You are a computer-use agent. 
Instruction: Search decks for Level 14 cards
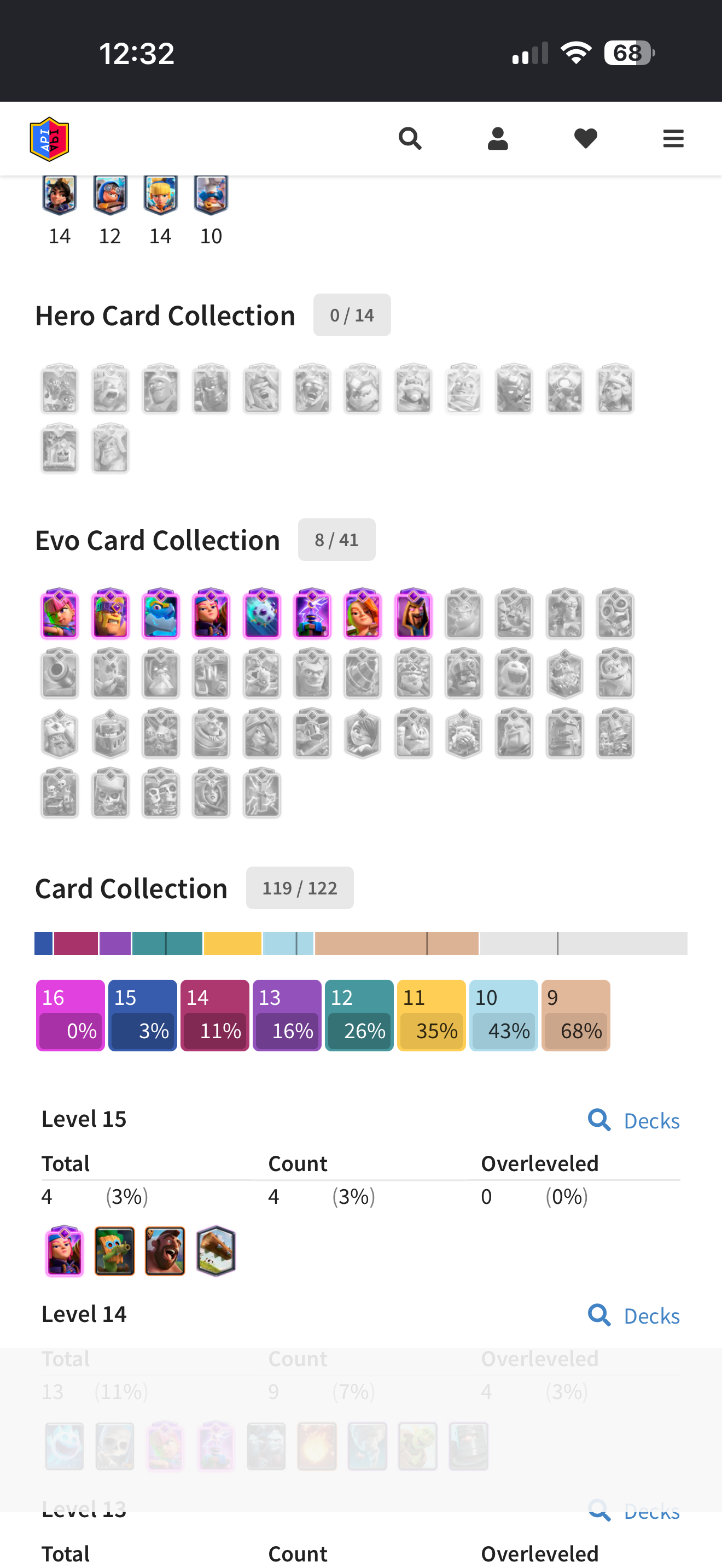click(634, 1315)
